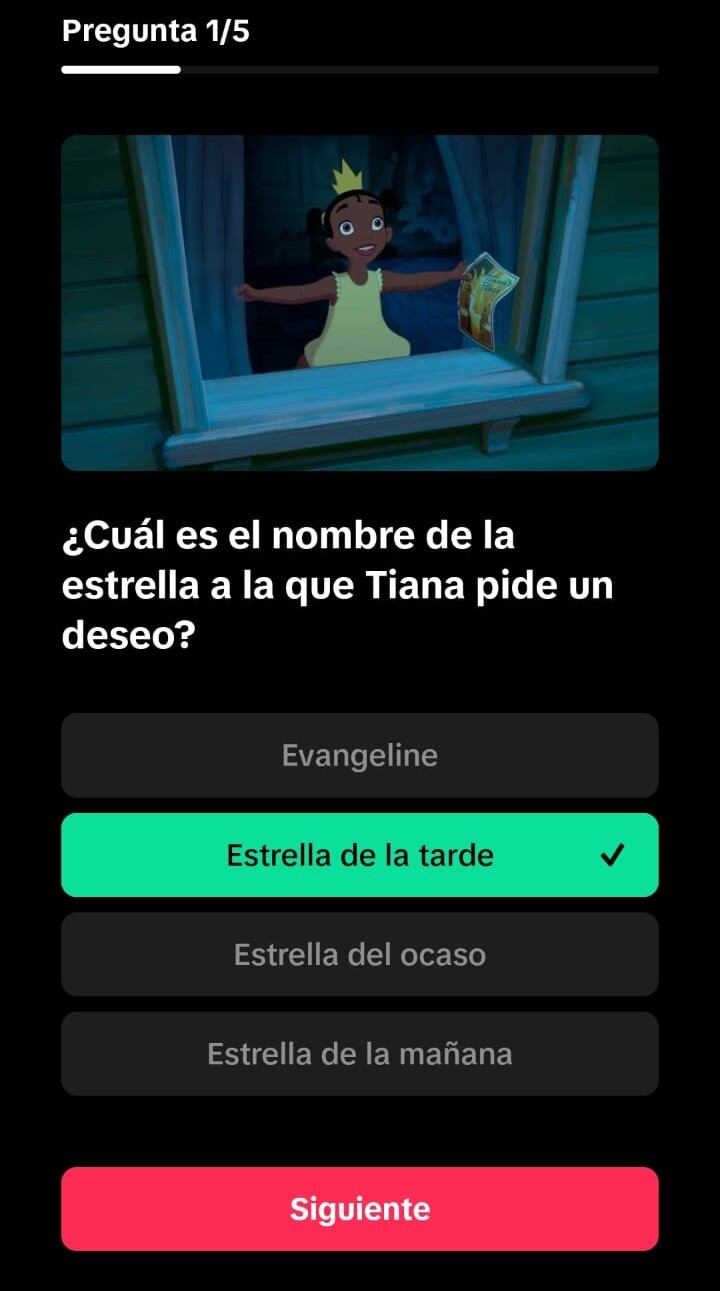The height and width of the screenshot is (1291, 720).
Task: Tap the red Siguiente bar to continue
Action: 360,1209
